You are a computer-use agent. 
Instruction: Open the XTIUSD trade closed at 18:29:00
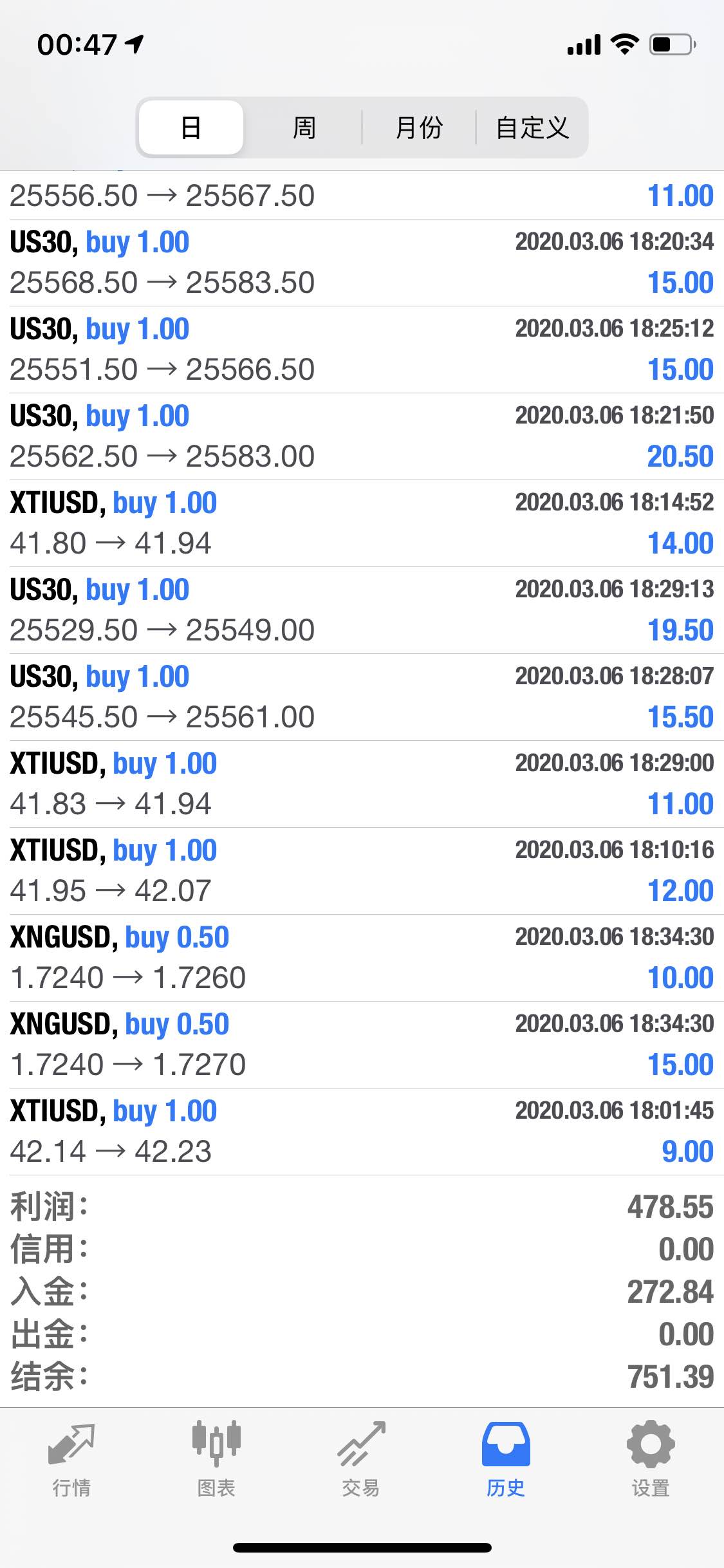point(362,784)
